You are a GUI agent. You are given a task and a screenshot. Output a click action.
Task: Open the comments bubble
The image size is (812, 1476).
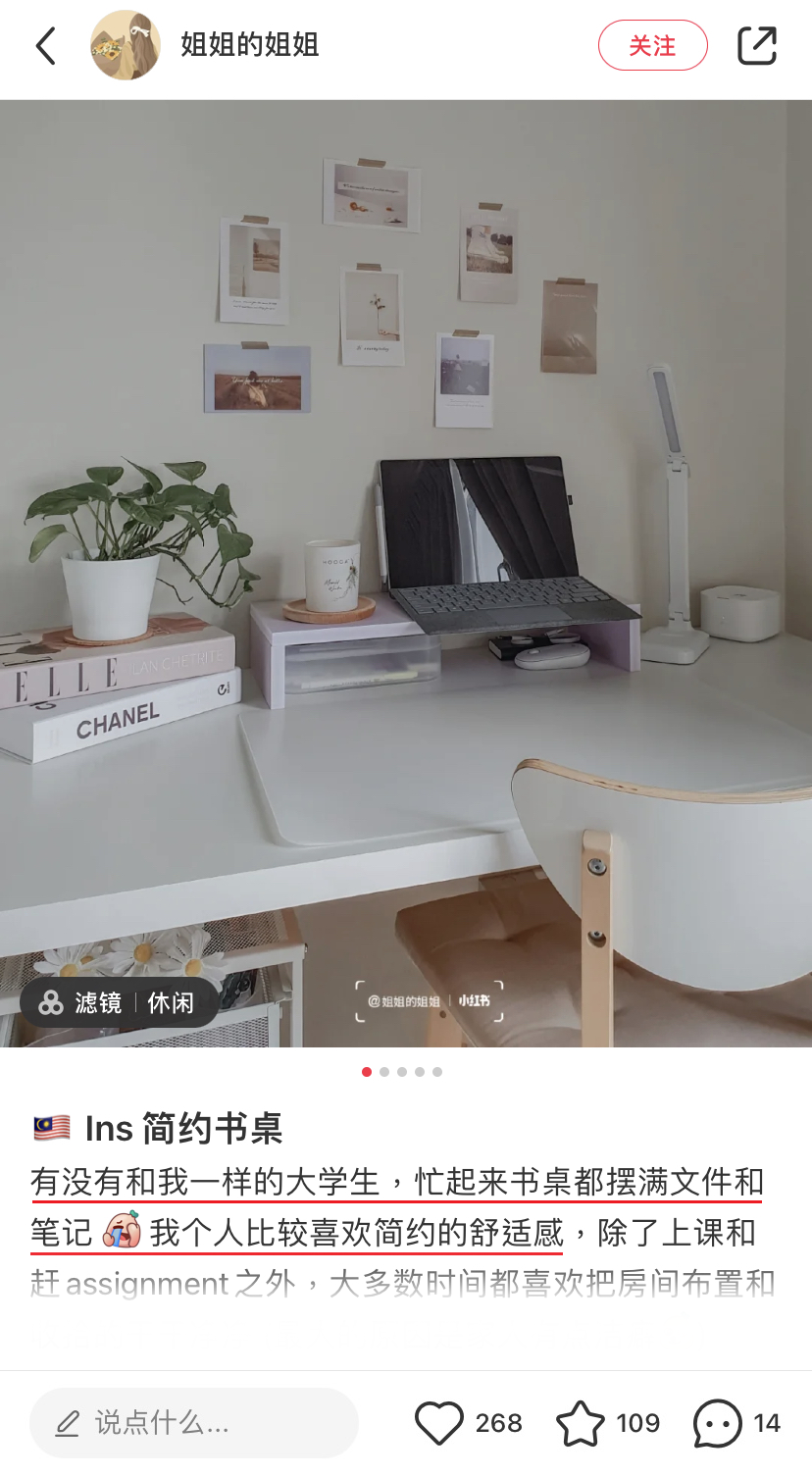pos(718,1423)
